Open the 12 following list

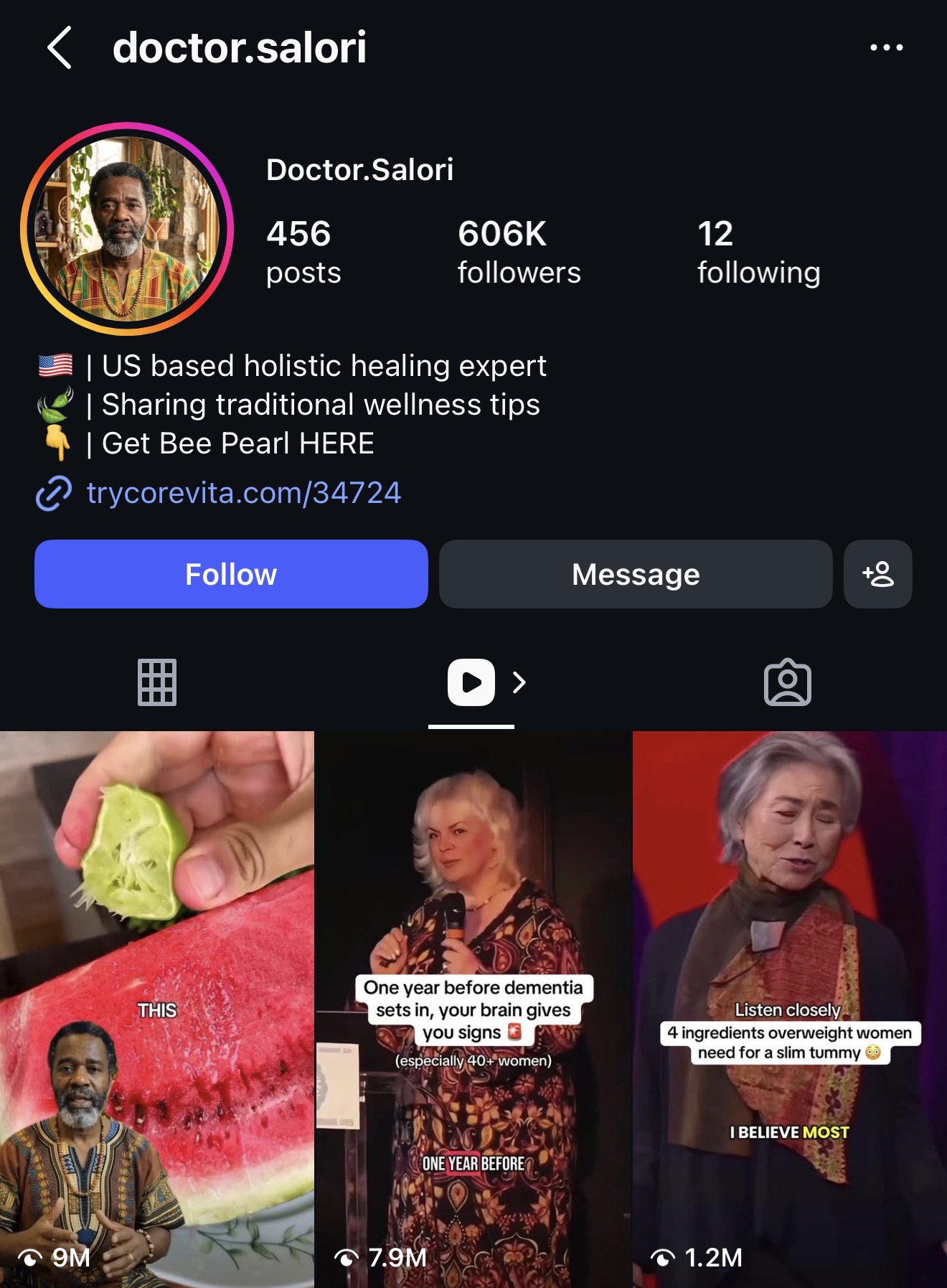tap(758, 252)
